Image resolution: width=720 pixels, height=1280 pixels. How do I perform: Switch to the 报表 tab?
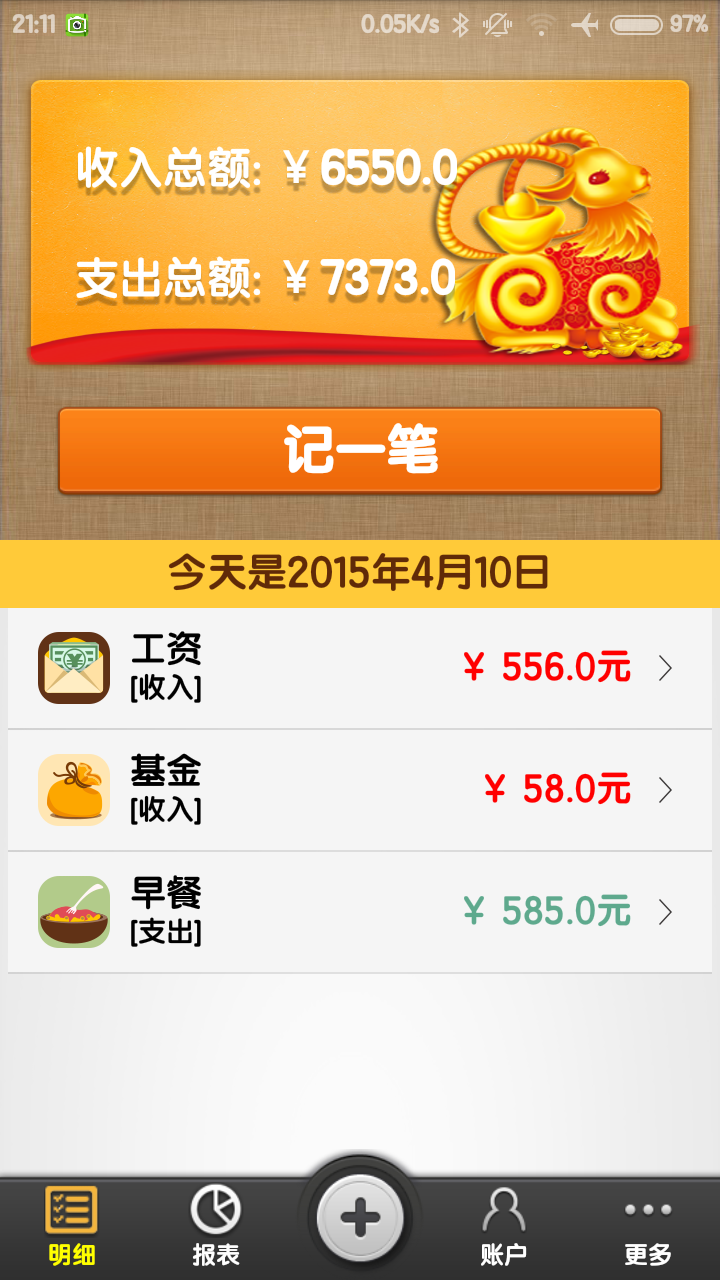[216, 1227]
